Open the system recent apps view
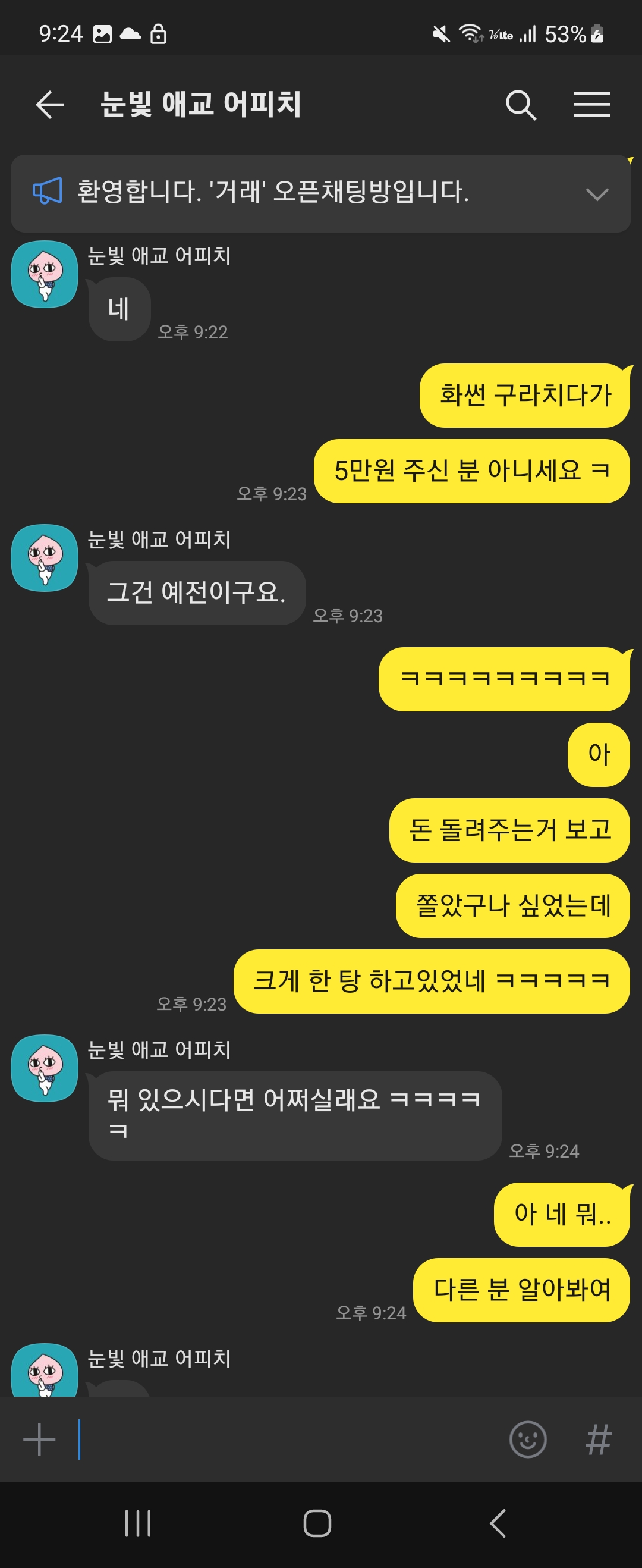Screen dimensions: 642x1568 point(137,1523)
